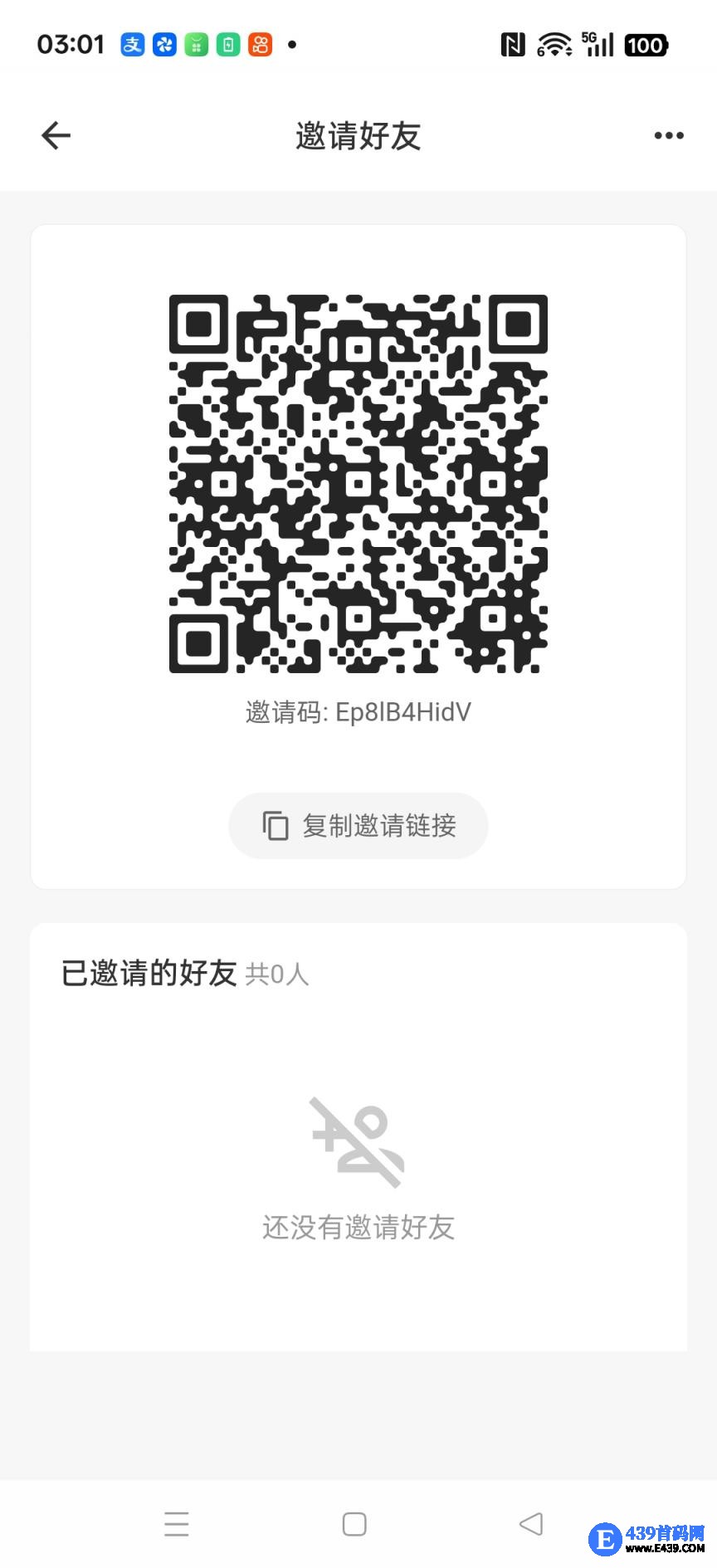Tap the 共0人 counter label
The width and height of the screenshot is (717, 1568).
[278, 975]
